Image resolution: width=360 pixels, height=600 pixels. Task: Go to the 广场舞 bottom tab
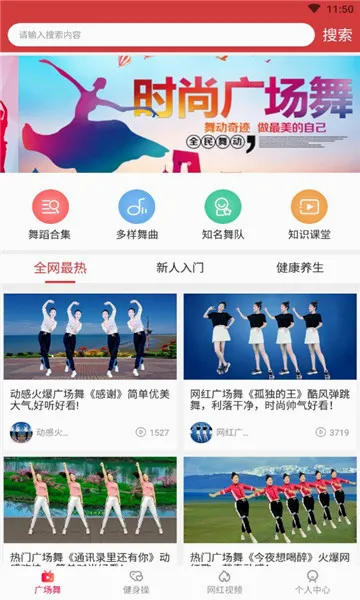47,582
